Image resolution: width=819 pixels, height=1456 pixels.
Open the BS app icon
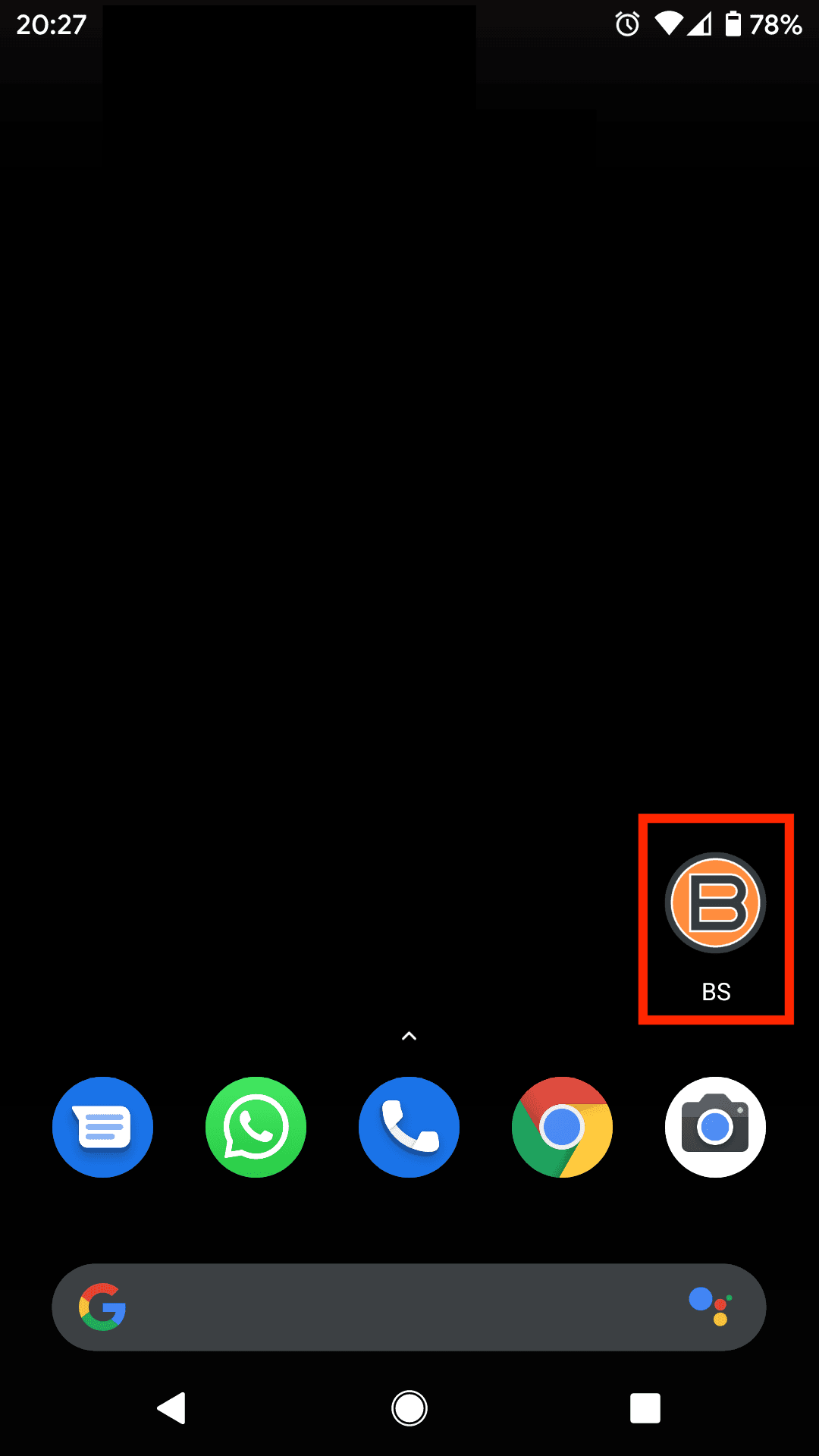pyautogui.click(x=715, y=902)
